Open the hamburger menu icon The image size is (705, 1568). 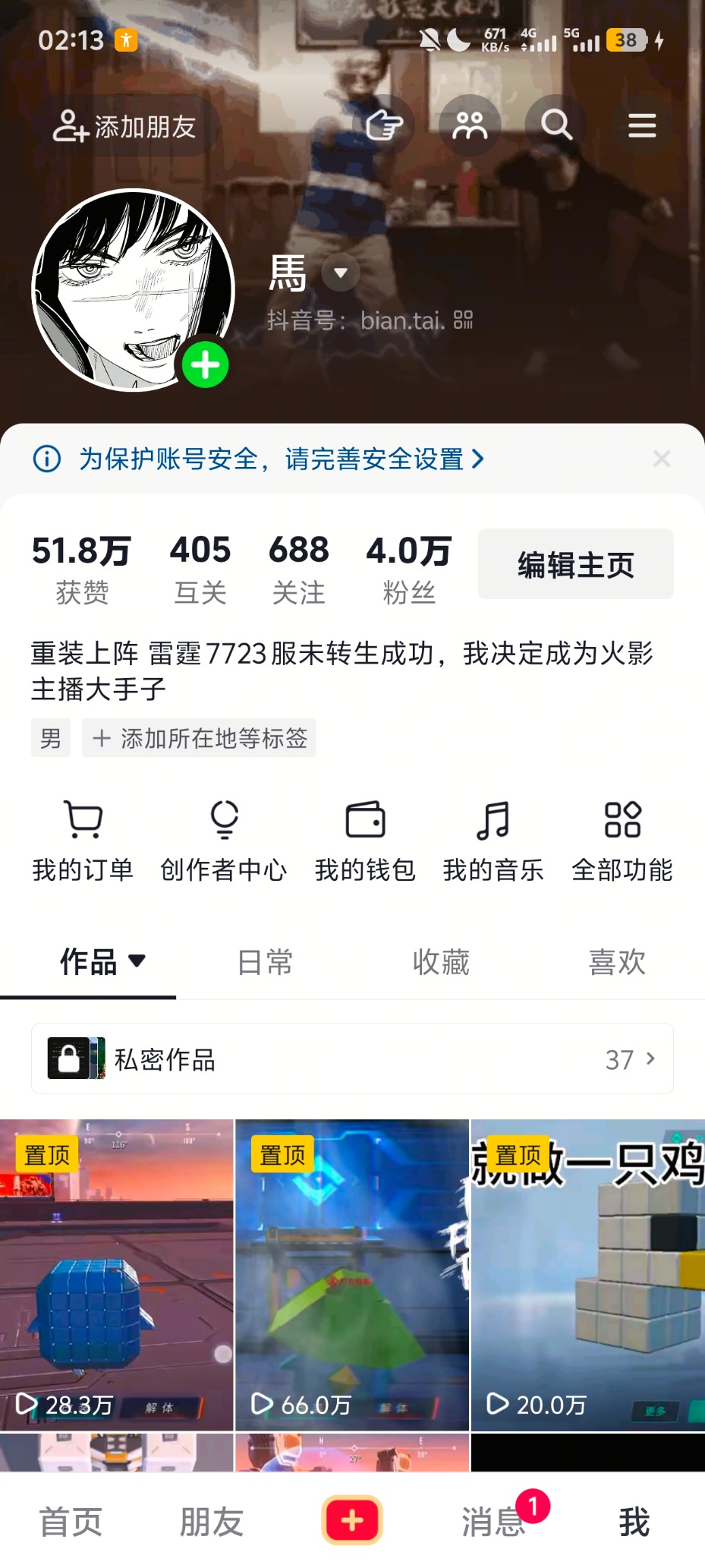pyautogui.click(x=642, y=125)
